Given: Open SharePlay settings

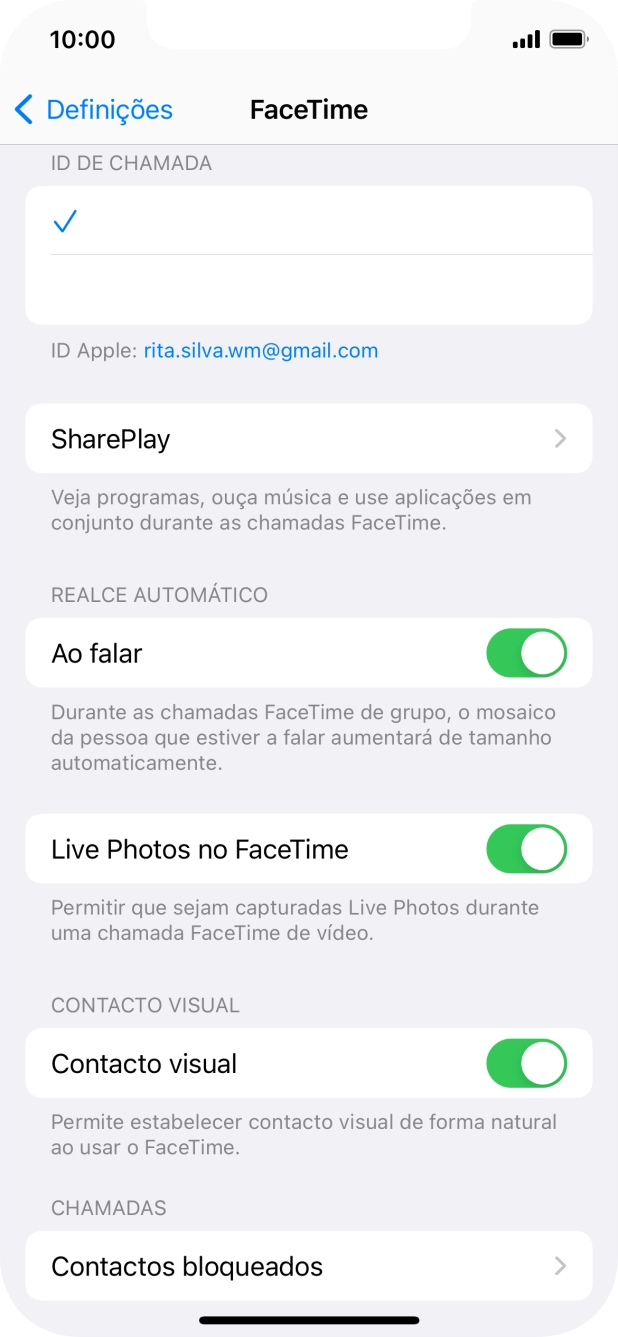Looking at the screenshot, I should click(308, 439).
